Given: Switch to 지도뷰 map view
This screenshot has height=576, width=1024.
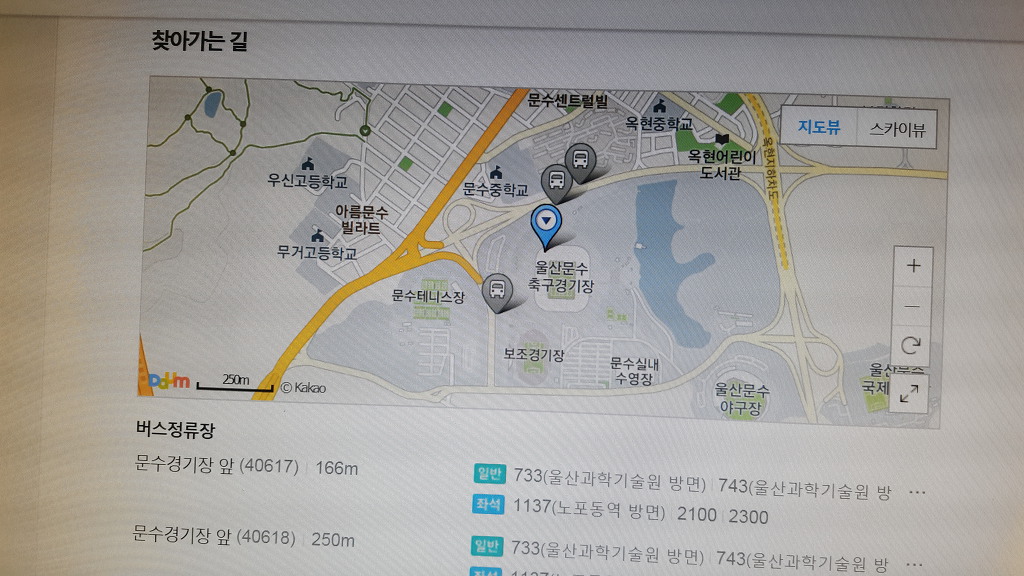Looking at the screenshot, I should (x=818, y=127).
